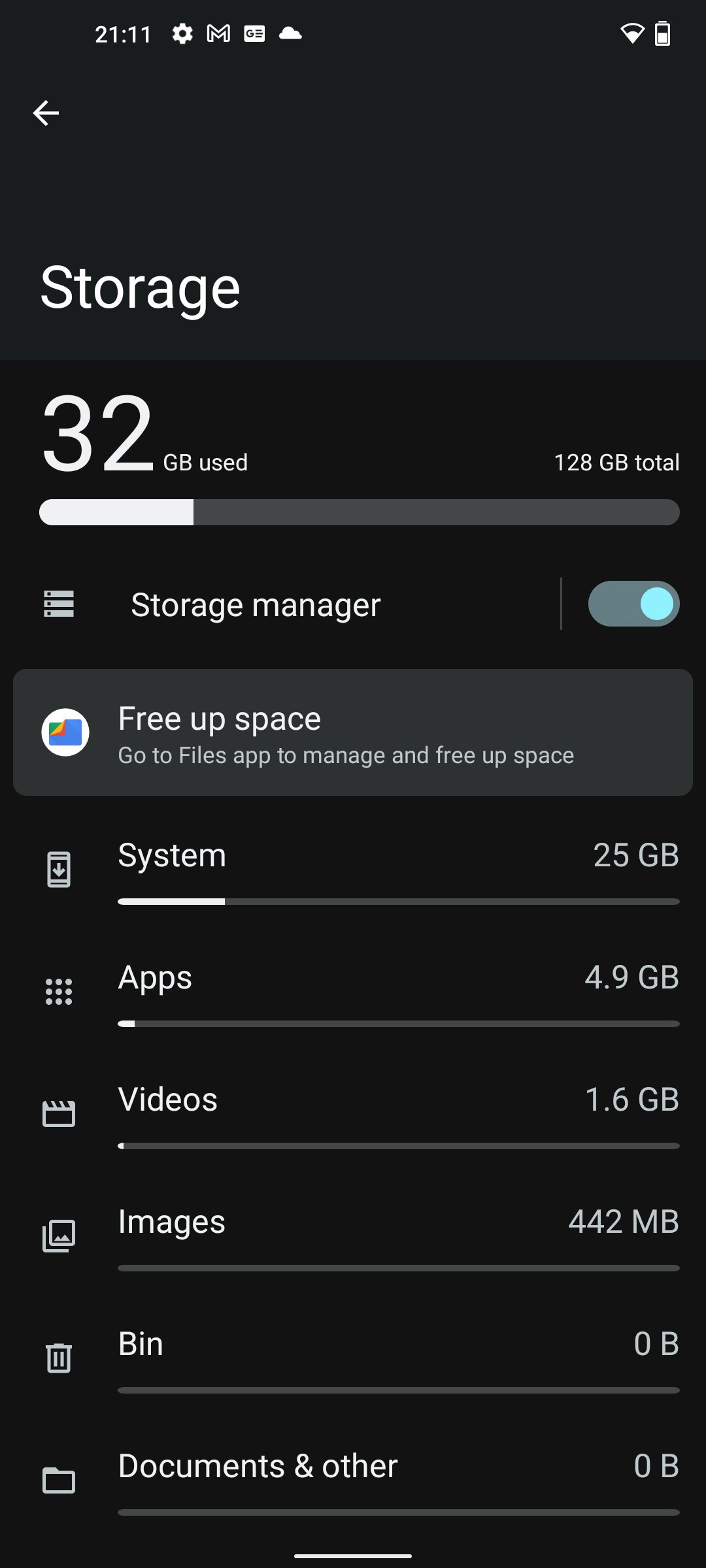Open Images storage category
Screen dimensions: 706x1568
(x=353, y=1237)
